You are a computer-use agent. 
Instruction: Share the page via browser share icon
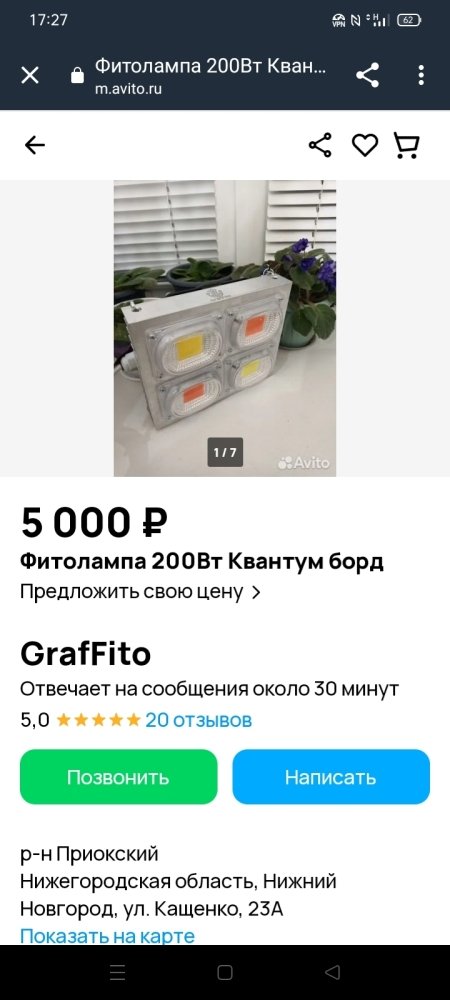368,75
